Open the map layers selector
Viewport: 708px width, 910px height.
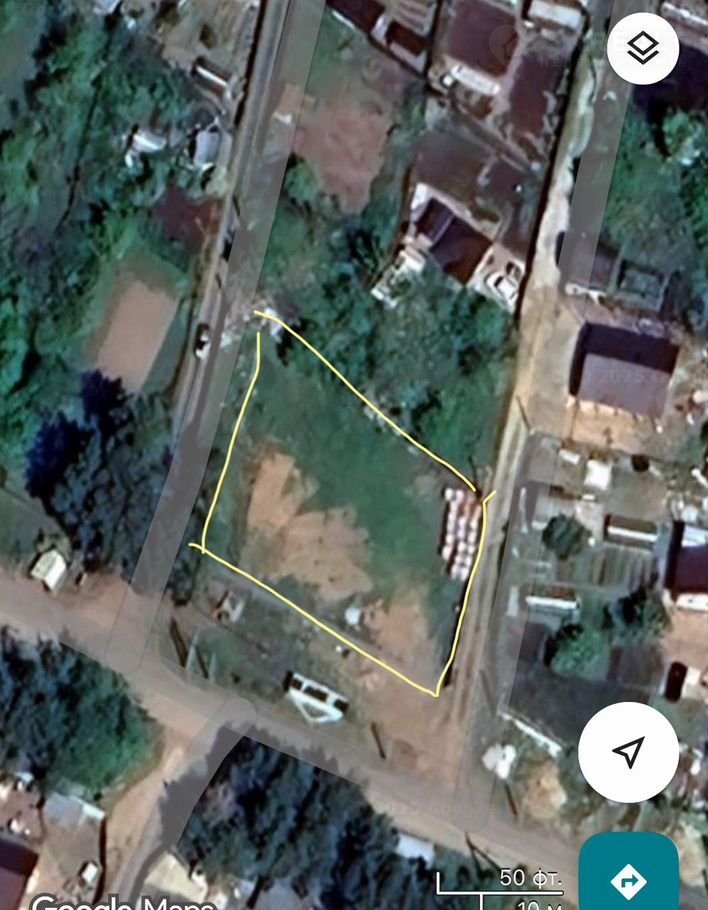tap(643, 50)
